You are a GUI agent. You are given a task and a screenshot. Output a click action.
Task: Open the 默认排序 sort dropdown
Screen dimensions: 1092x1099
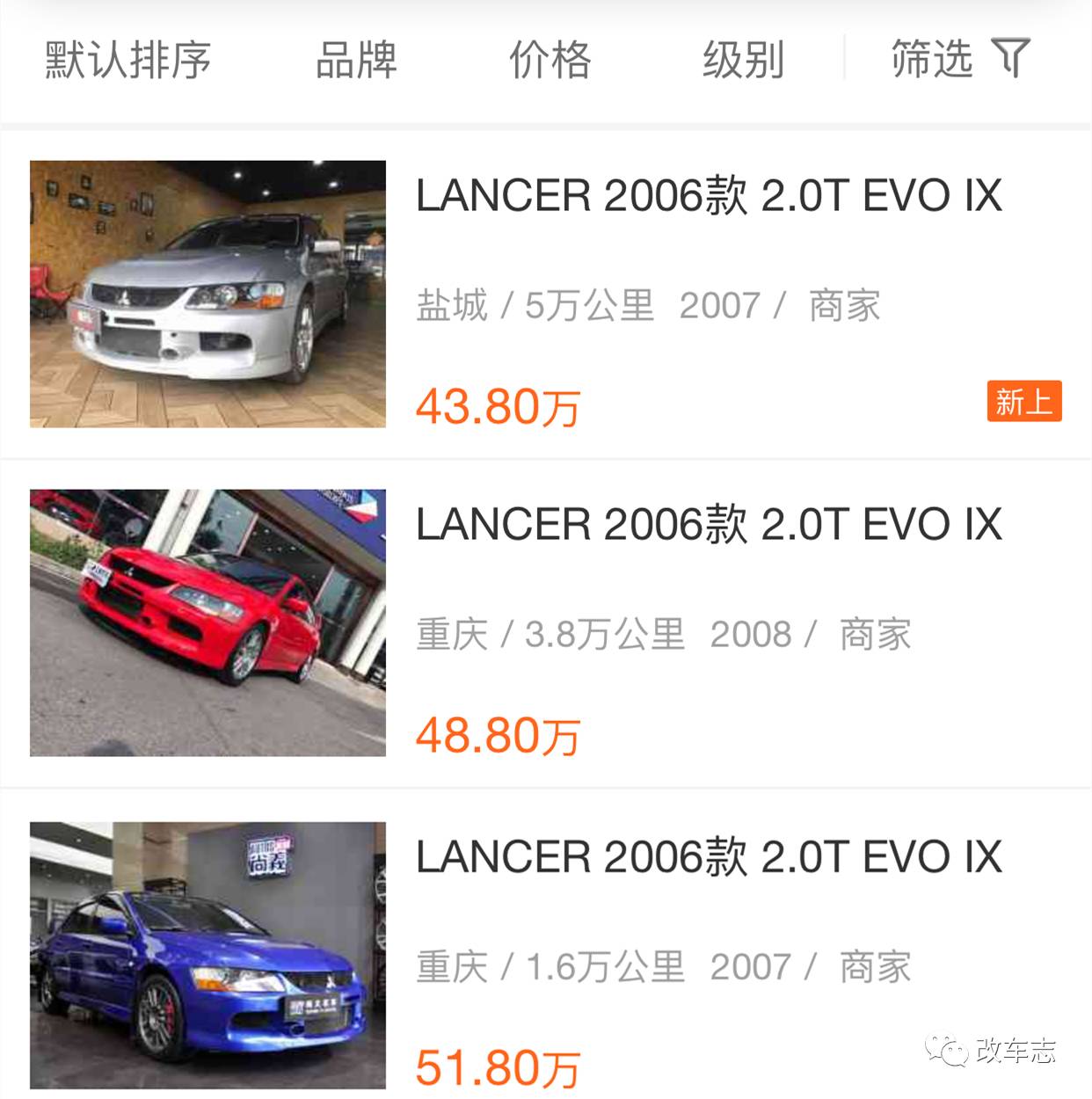pos(128,60)
